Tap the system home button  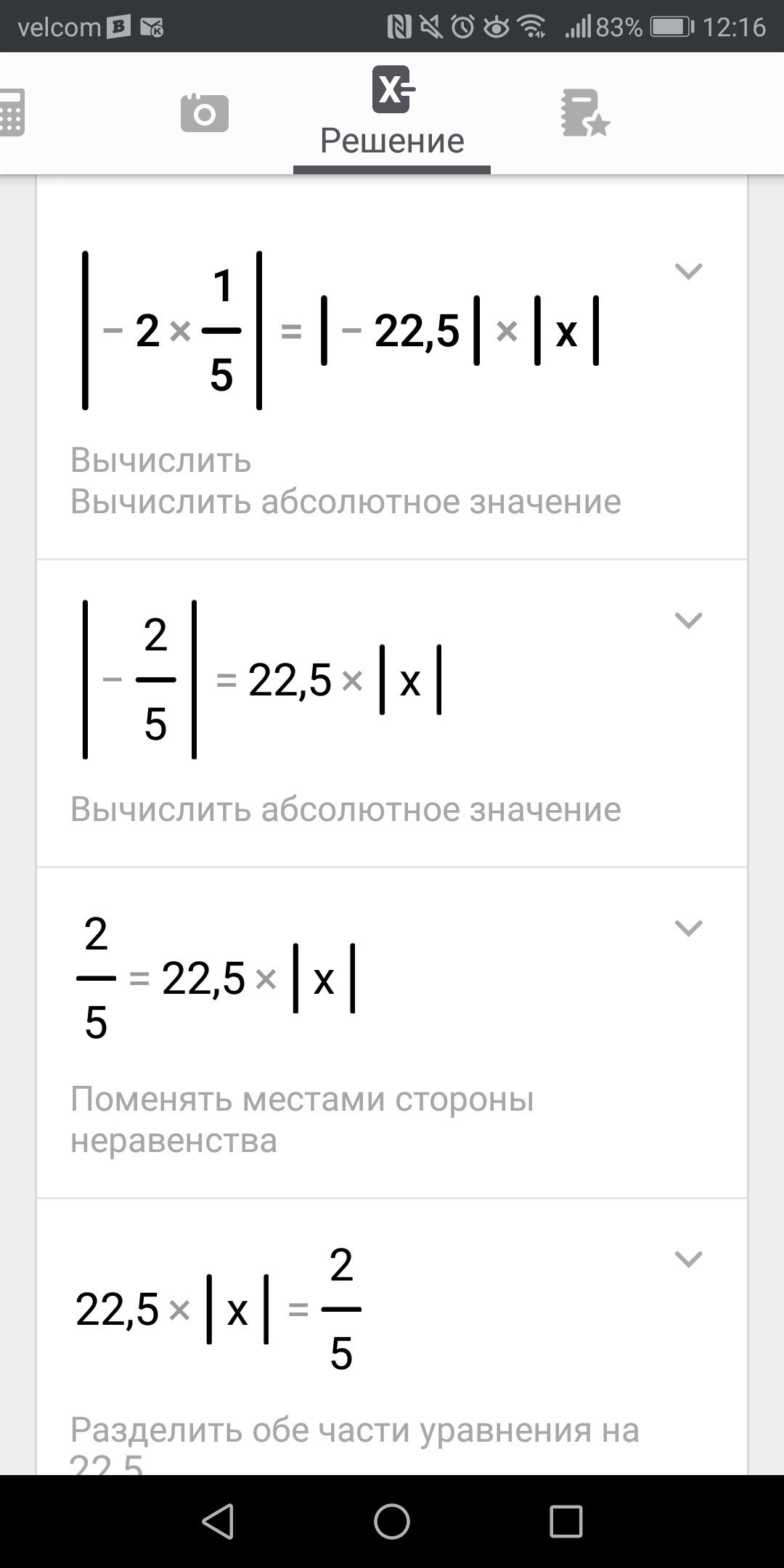click(392, 1521)
